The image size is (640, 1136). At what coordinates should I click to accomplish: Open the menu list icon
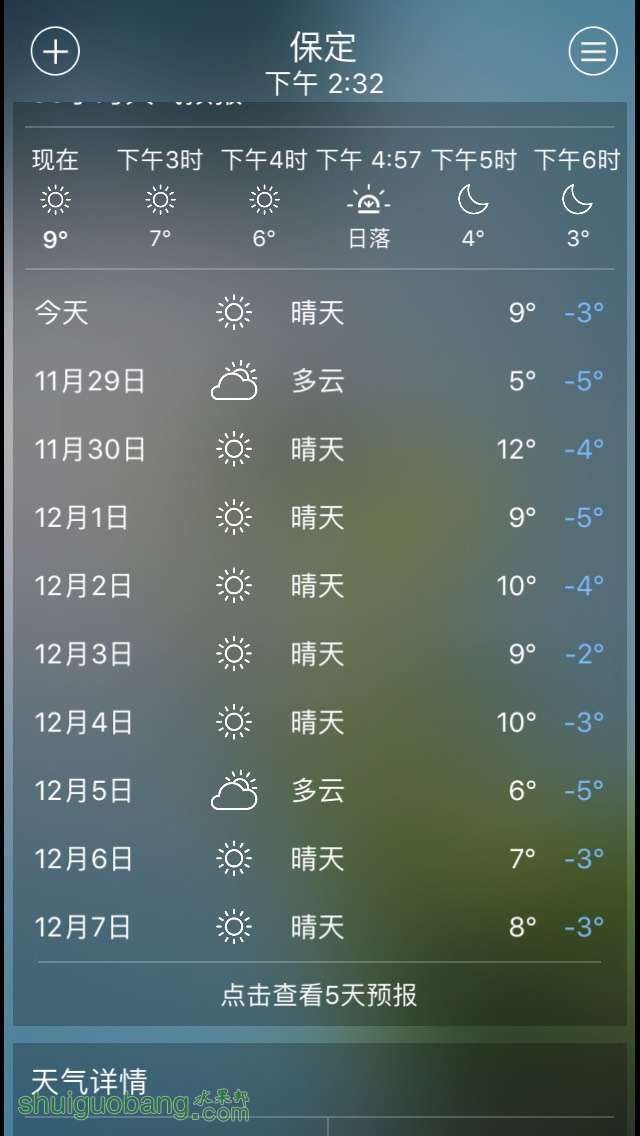[593, 51]
